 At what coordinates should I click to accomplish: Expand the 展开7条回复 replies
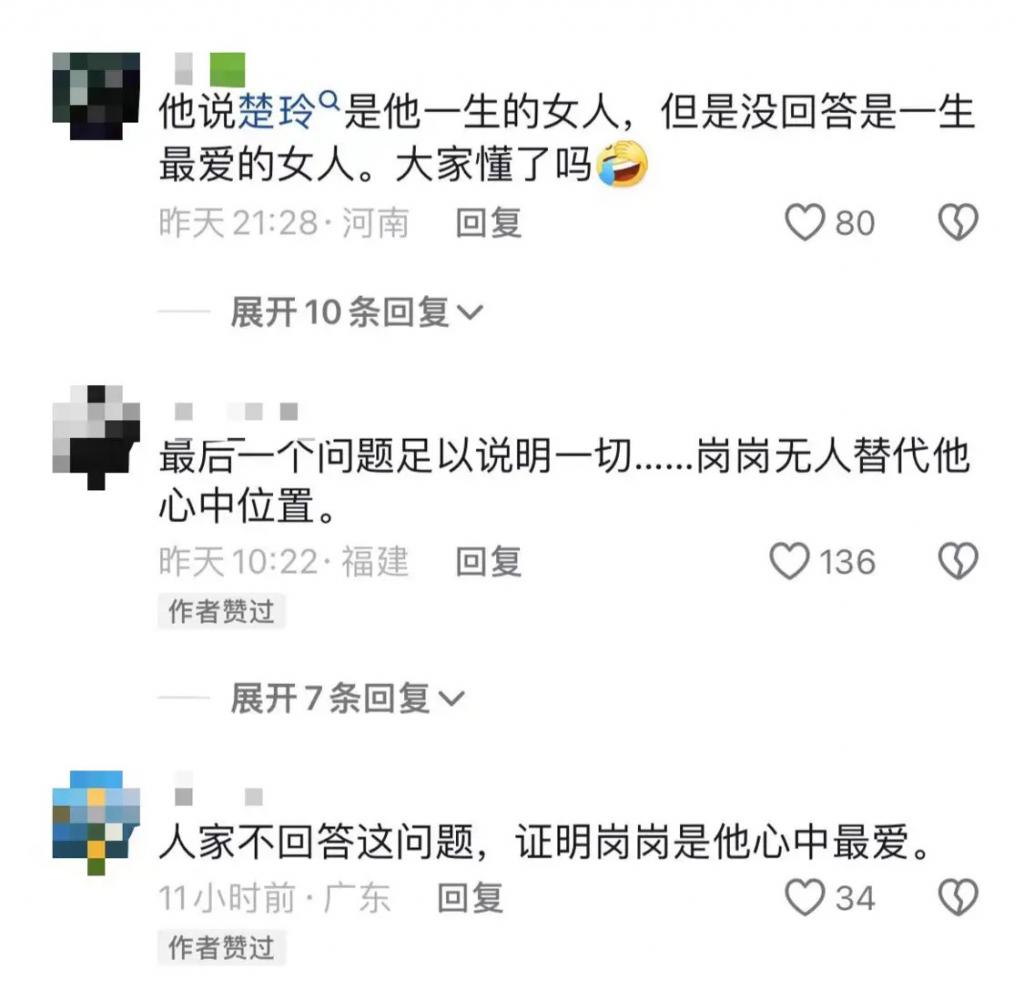tap(347, 697)
